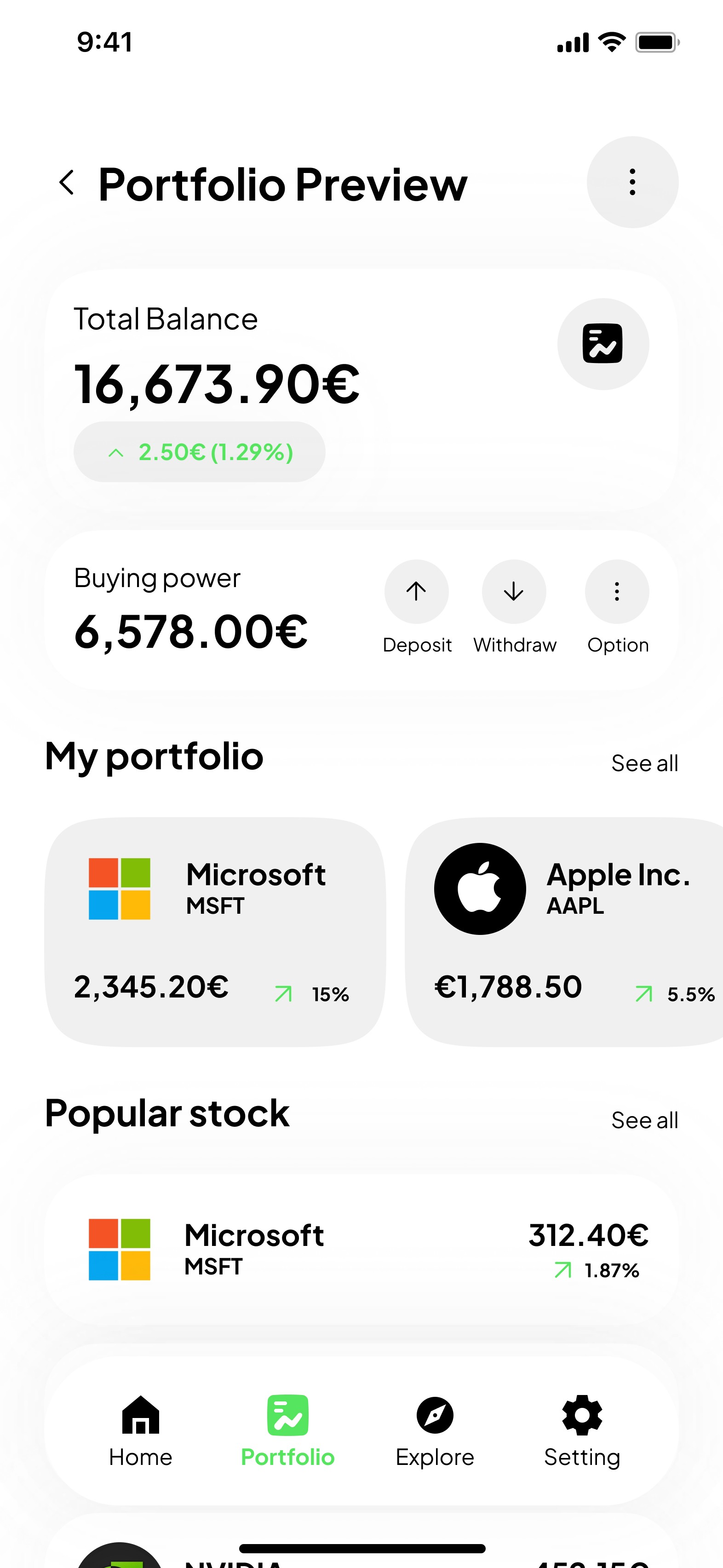This screenshot has width=723, height=1568.
Task: Select the Portfolio tab
Action: point(288,1431)
